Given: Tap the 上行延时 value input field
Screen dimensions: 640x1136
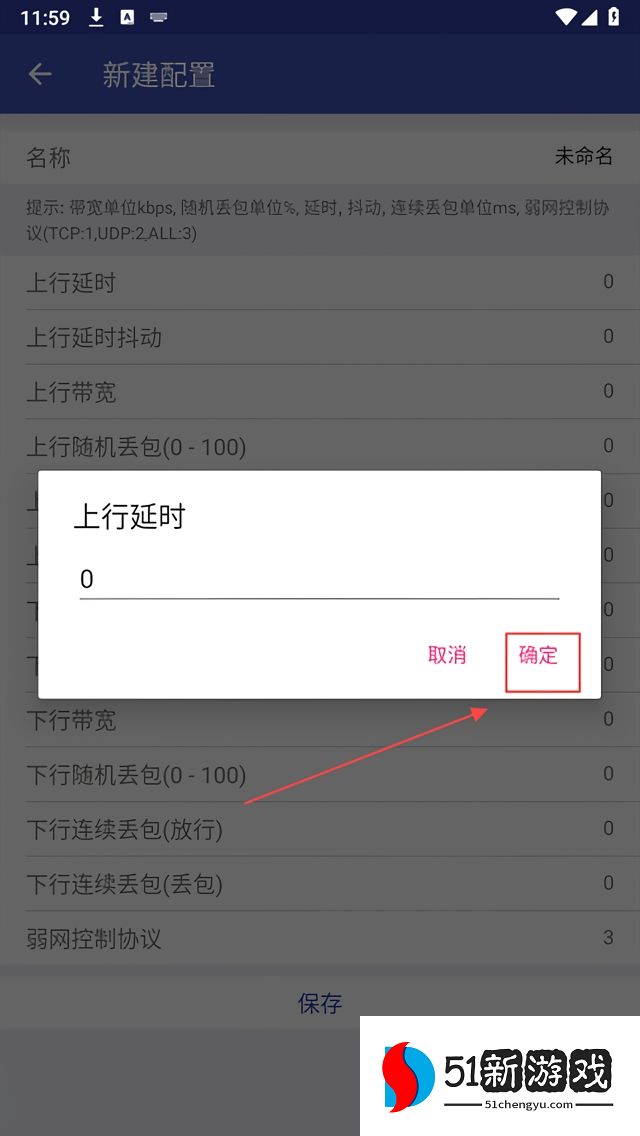Looking at the screenshot, I should pyautogui.click(x=318, y=579).
